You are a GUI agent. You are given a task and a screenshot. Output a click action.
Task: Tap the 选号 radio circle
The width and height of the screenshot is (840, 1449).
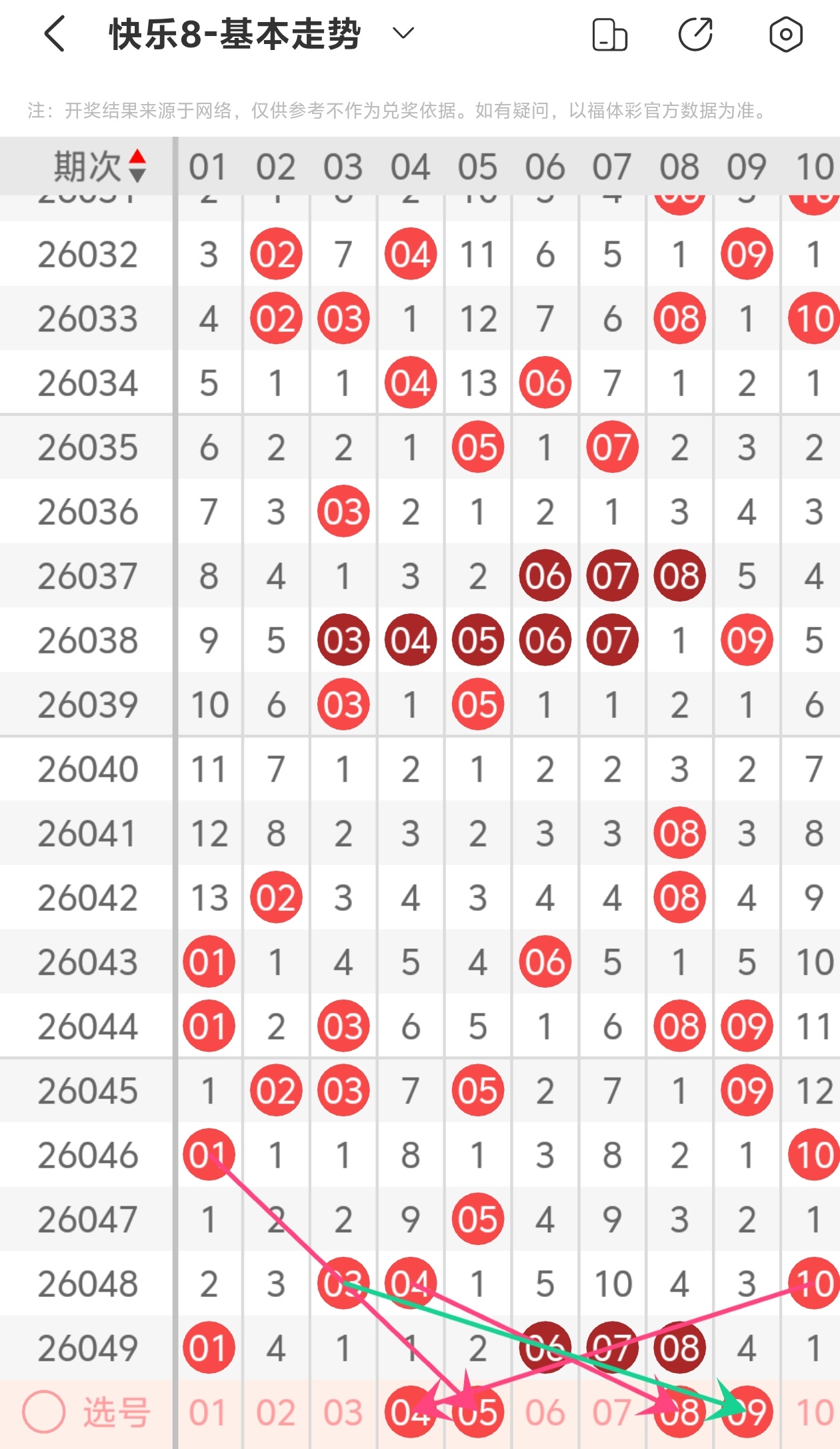pyautogui.click(x=44, y=1412)
